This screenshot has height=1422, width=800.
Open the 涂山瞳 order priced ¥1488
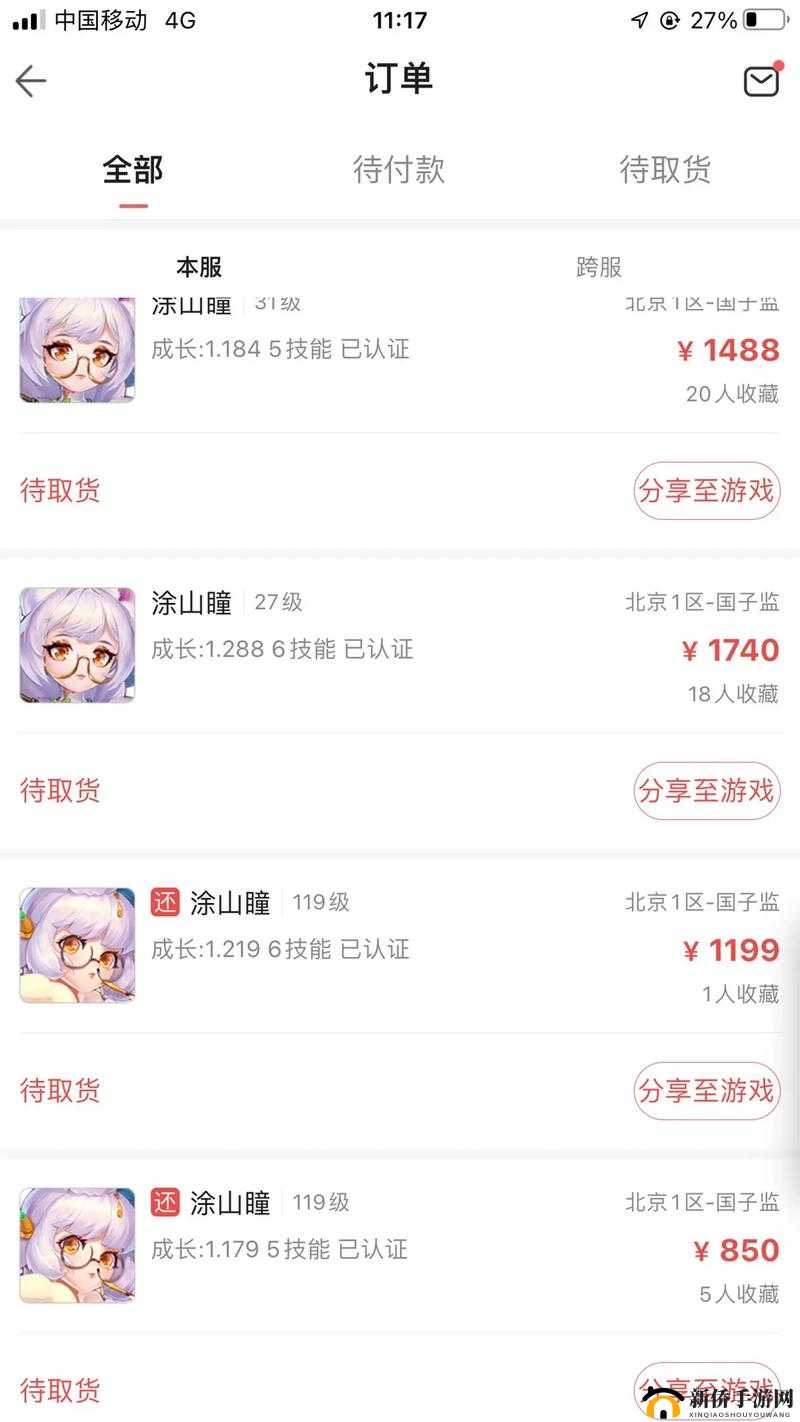(400, 352)
